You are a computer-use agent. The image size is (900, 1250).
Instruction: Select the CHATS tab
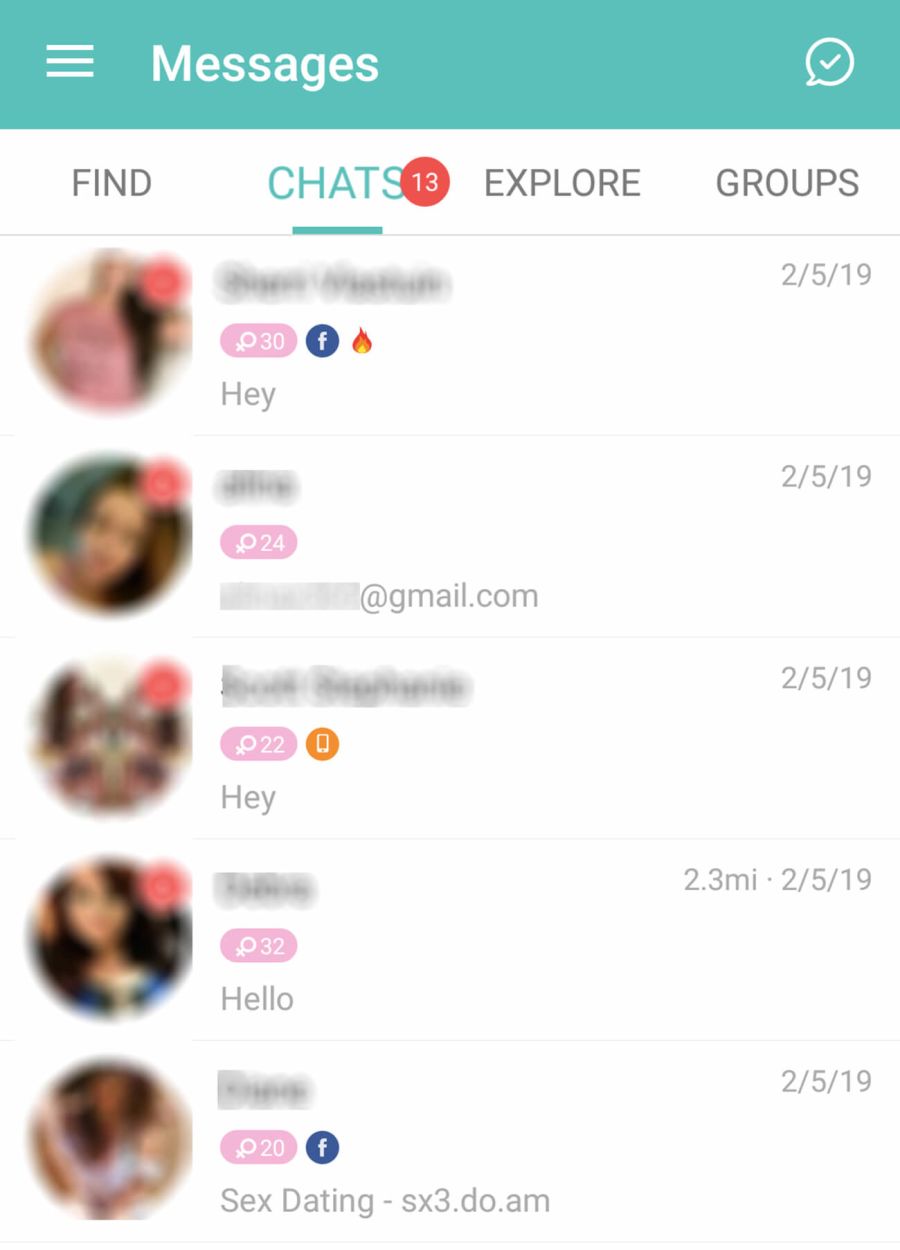335,182
